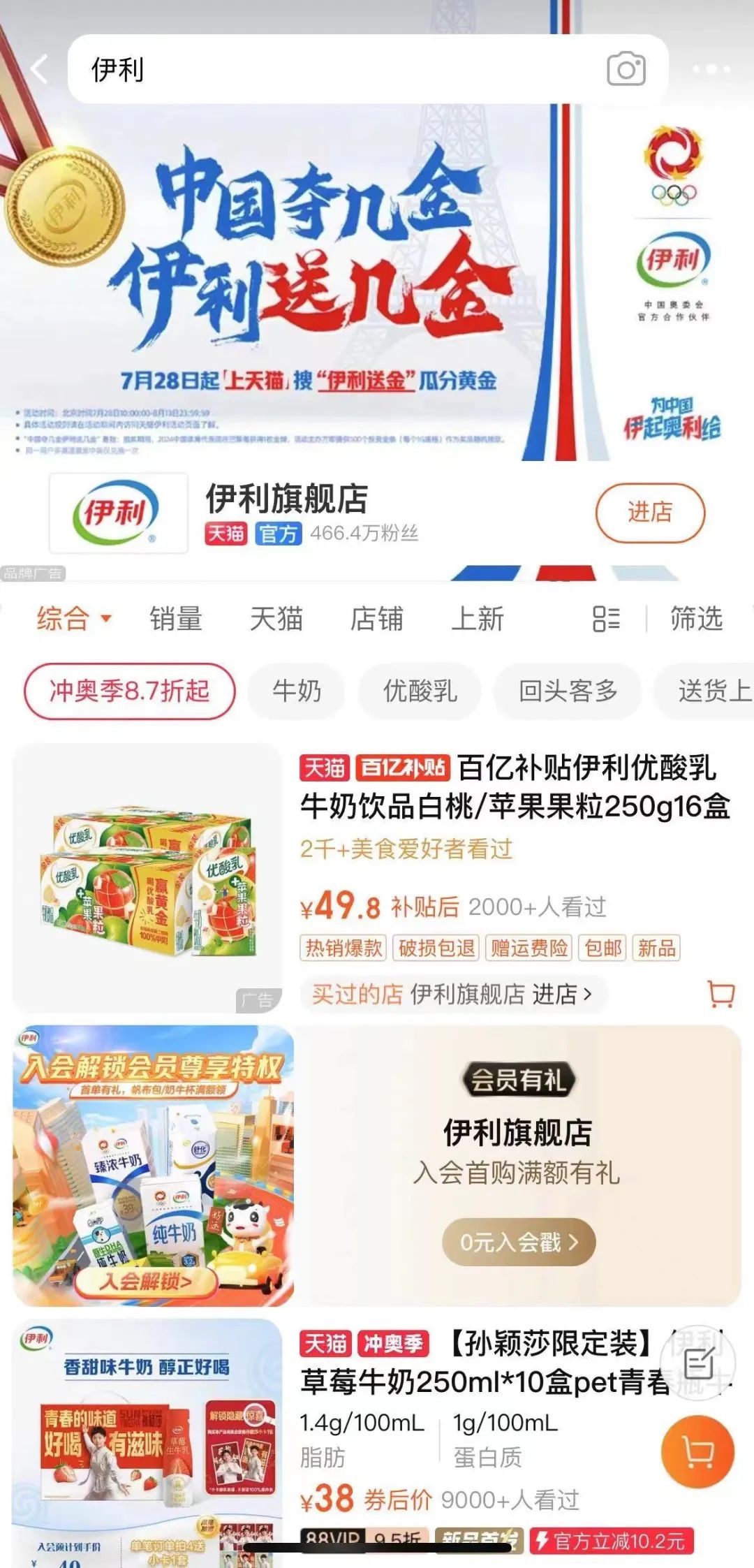Filter by the 优酸乳 chip
The image size is (754, 1568).
pyautogui.click(x=420, y=691)
